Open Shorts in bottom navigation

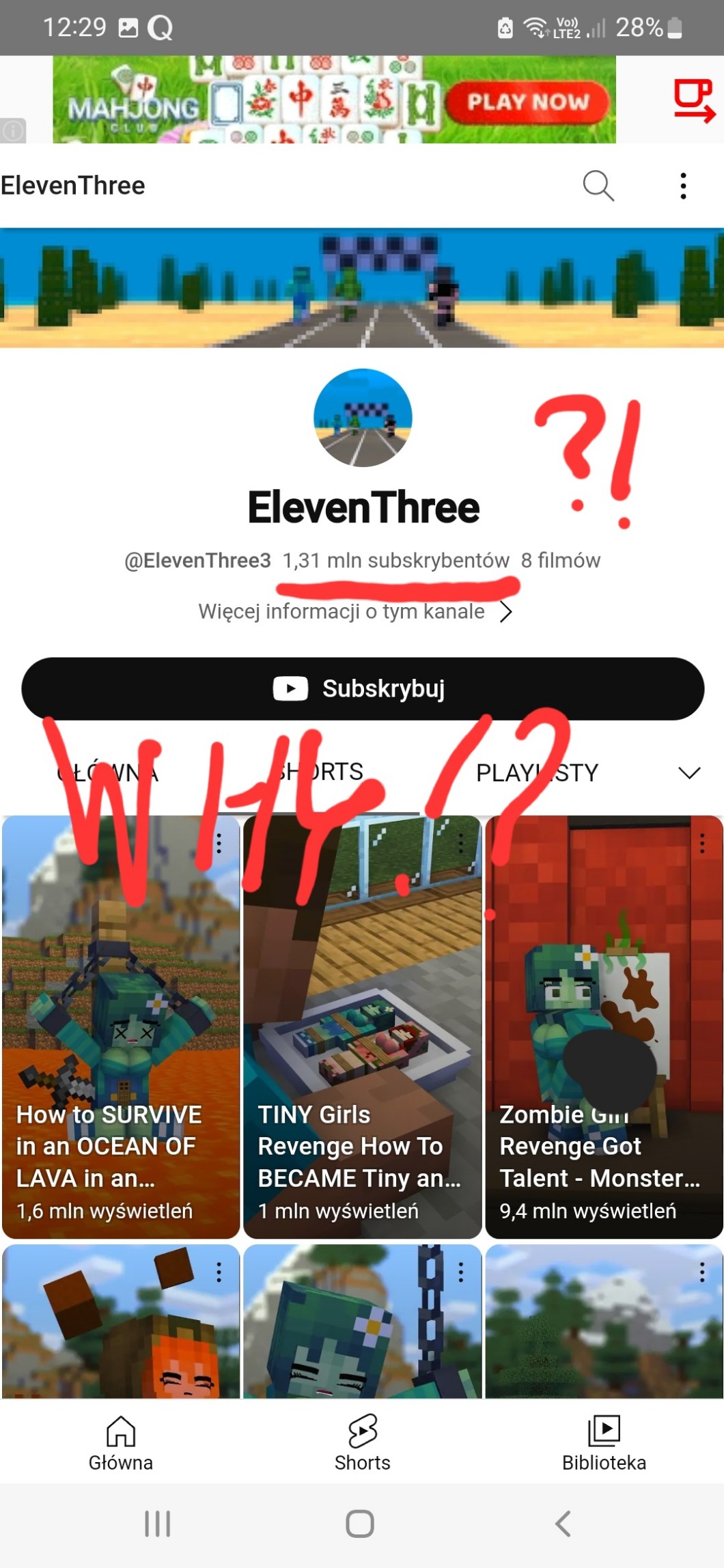(363, 1442)
